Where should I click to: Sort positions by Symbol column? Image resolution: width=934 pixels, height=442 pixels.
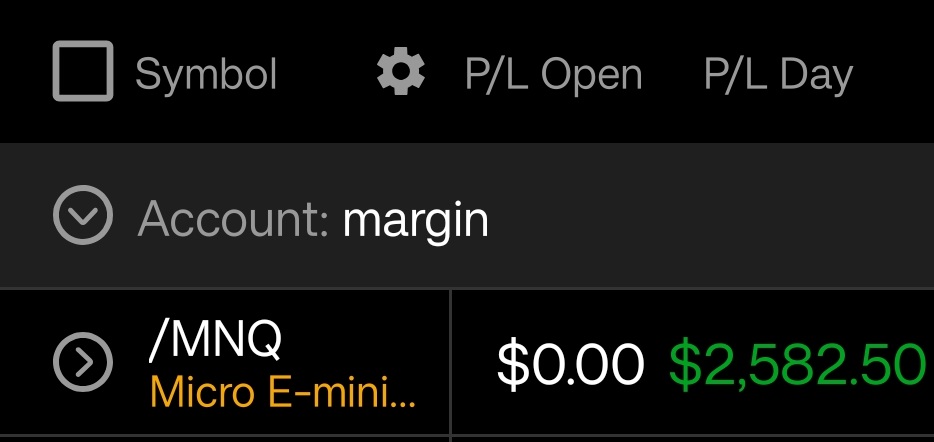tap(206, 75)
